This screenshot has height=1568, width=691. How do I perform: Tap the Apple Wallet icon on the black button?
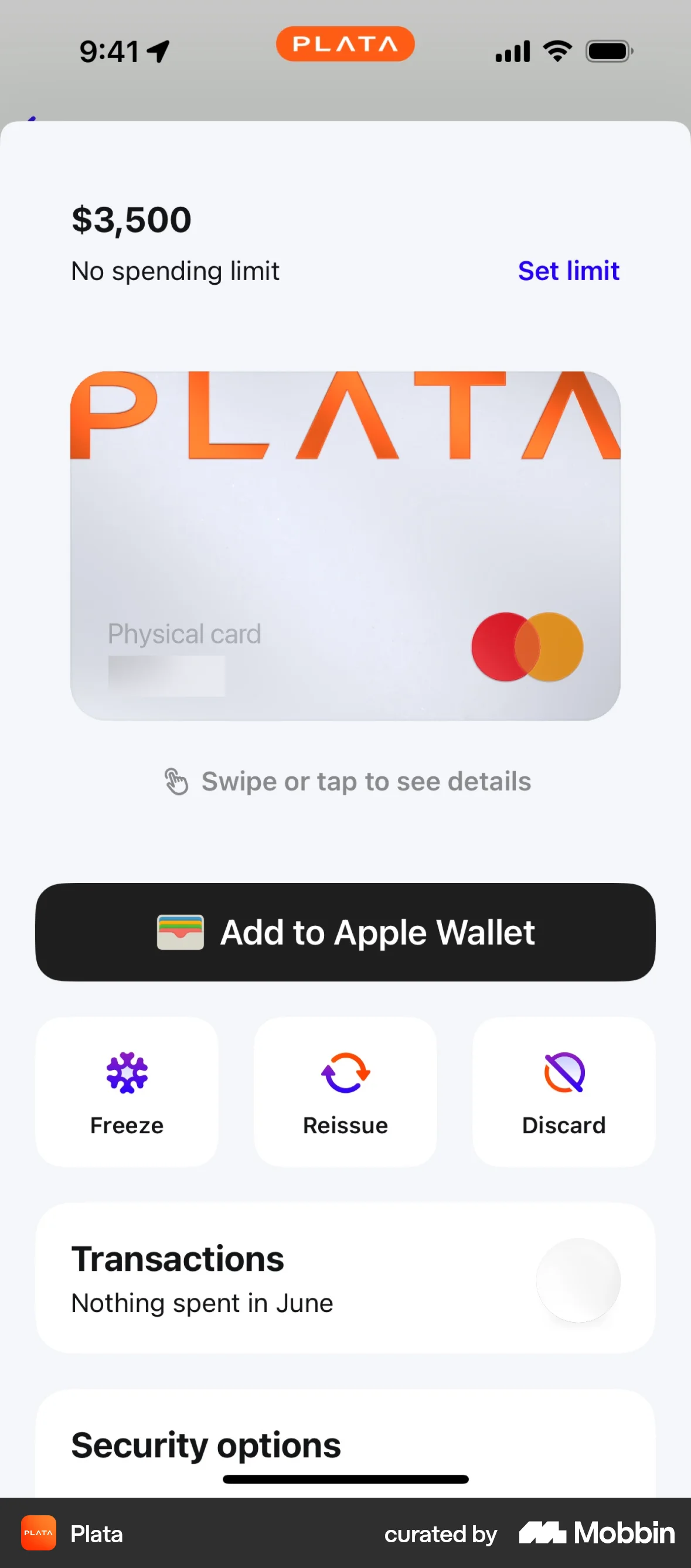[x=179, y=930]
